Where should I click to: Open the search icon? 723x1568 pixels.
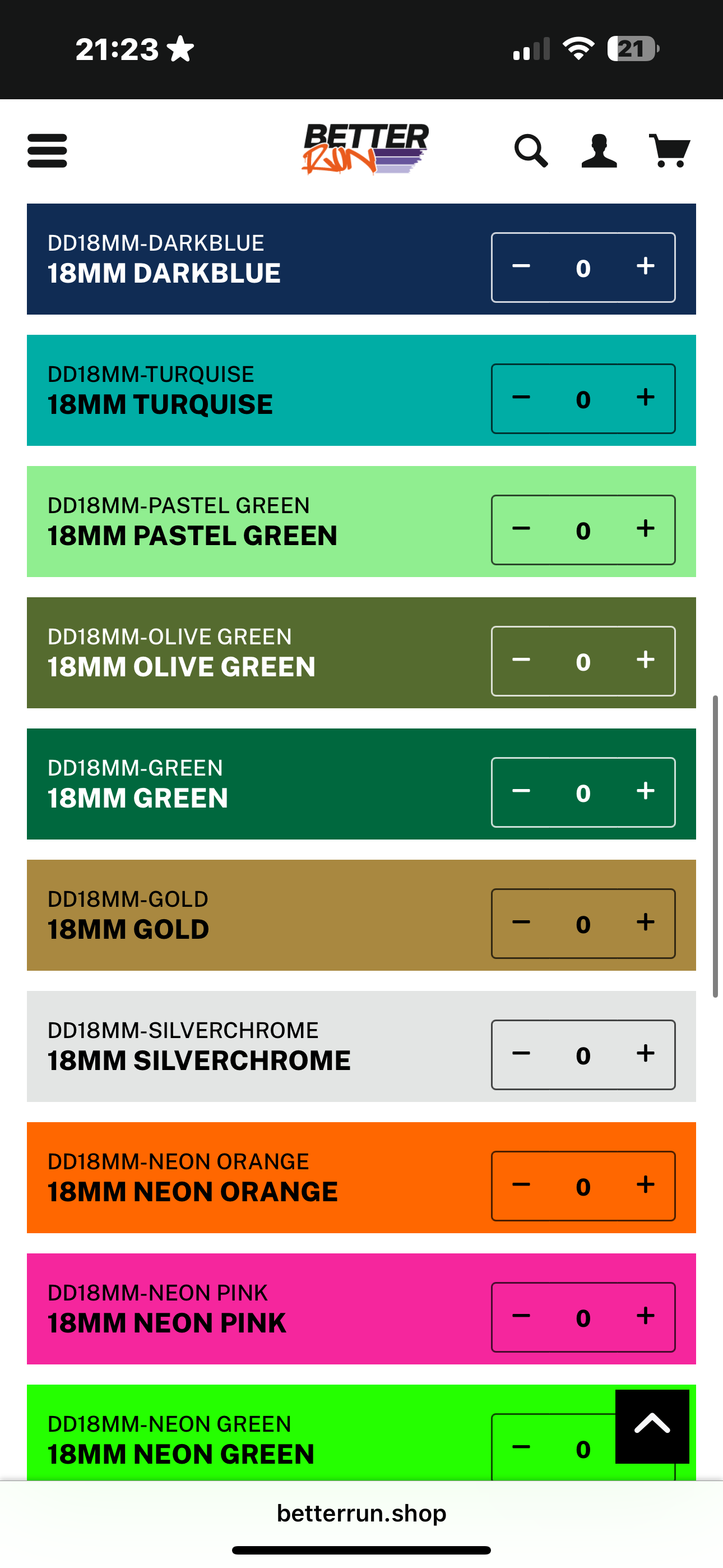531,150
